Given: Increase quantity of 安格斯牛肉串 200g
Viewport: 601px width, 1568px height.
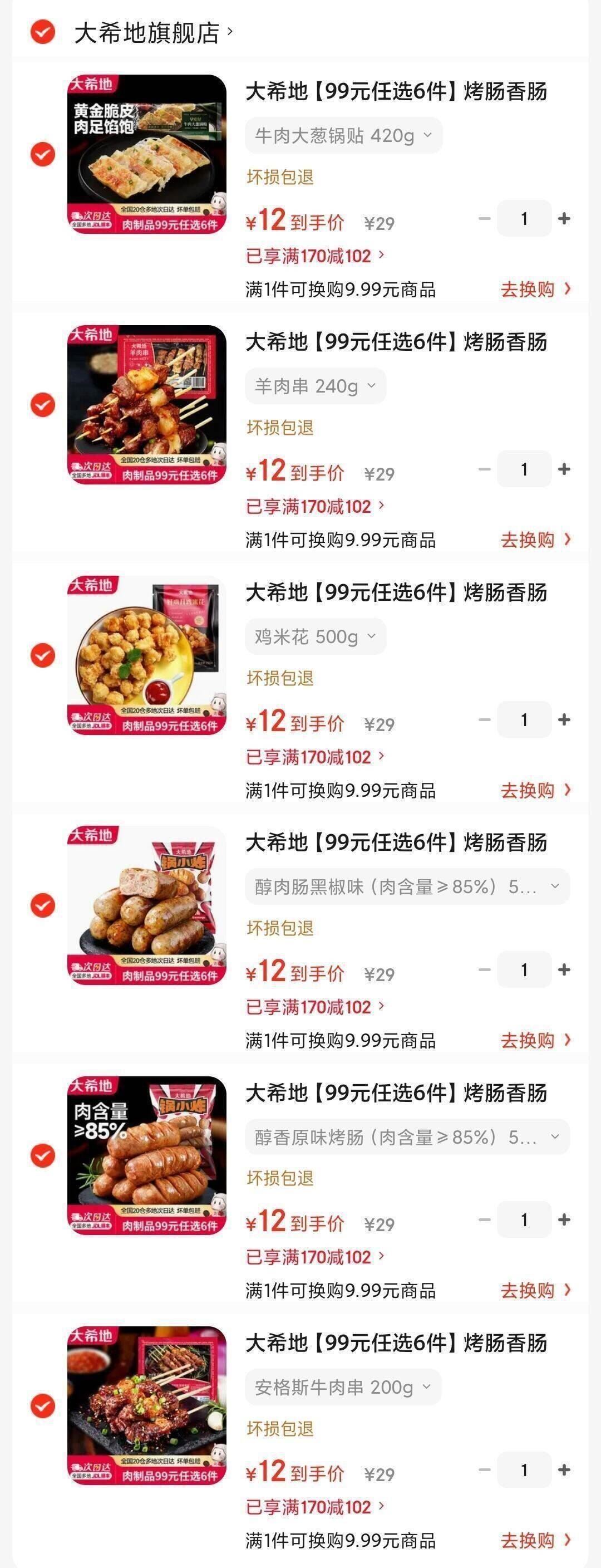Looking at the screenshot, I should (x=564, y=1471).
